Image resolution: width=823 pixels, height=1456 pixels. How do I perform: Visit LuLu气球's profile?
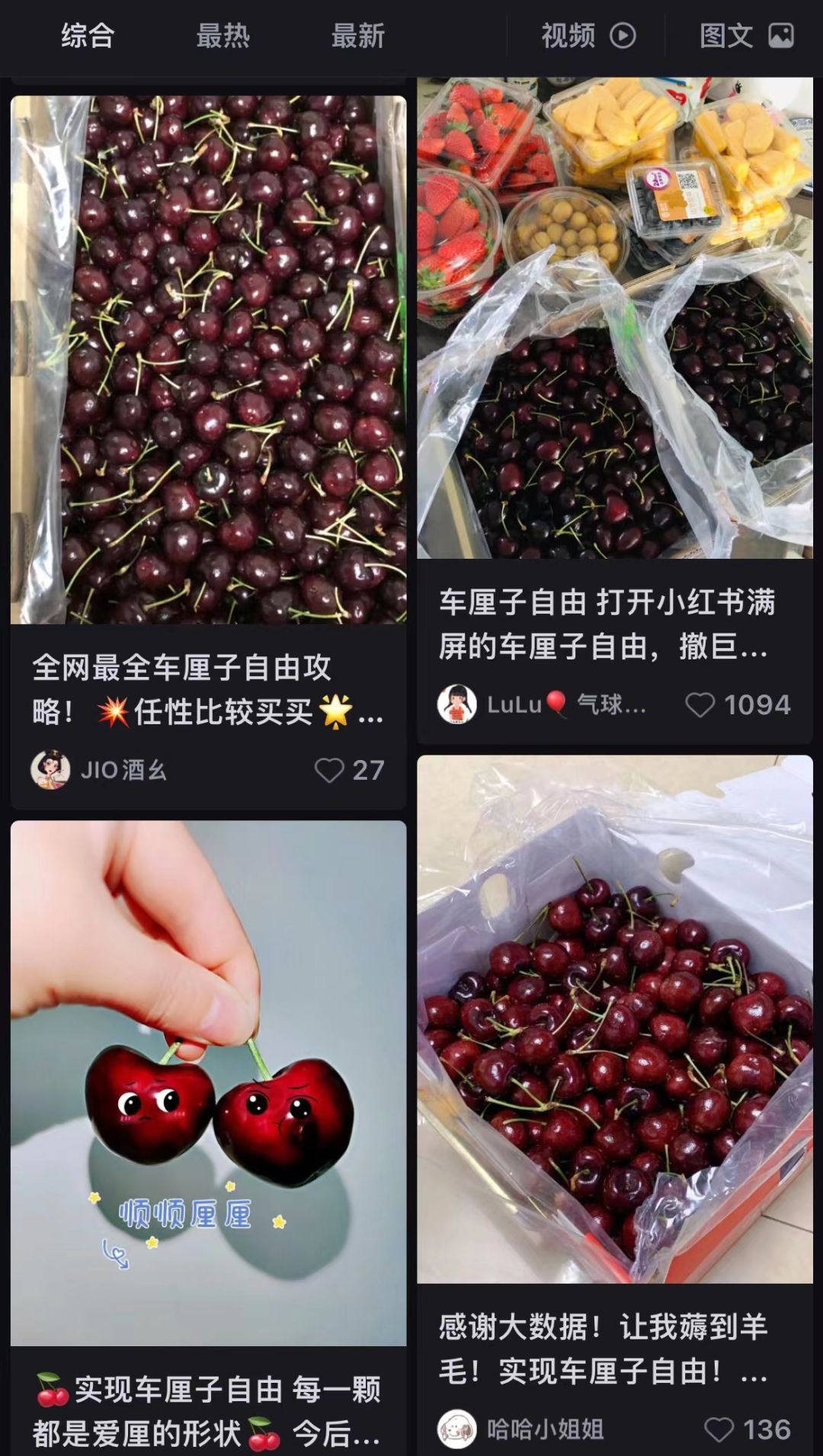coord(541,704)
